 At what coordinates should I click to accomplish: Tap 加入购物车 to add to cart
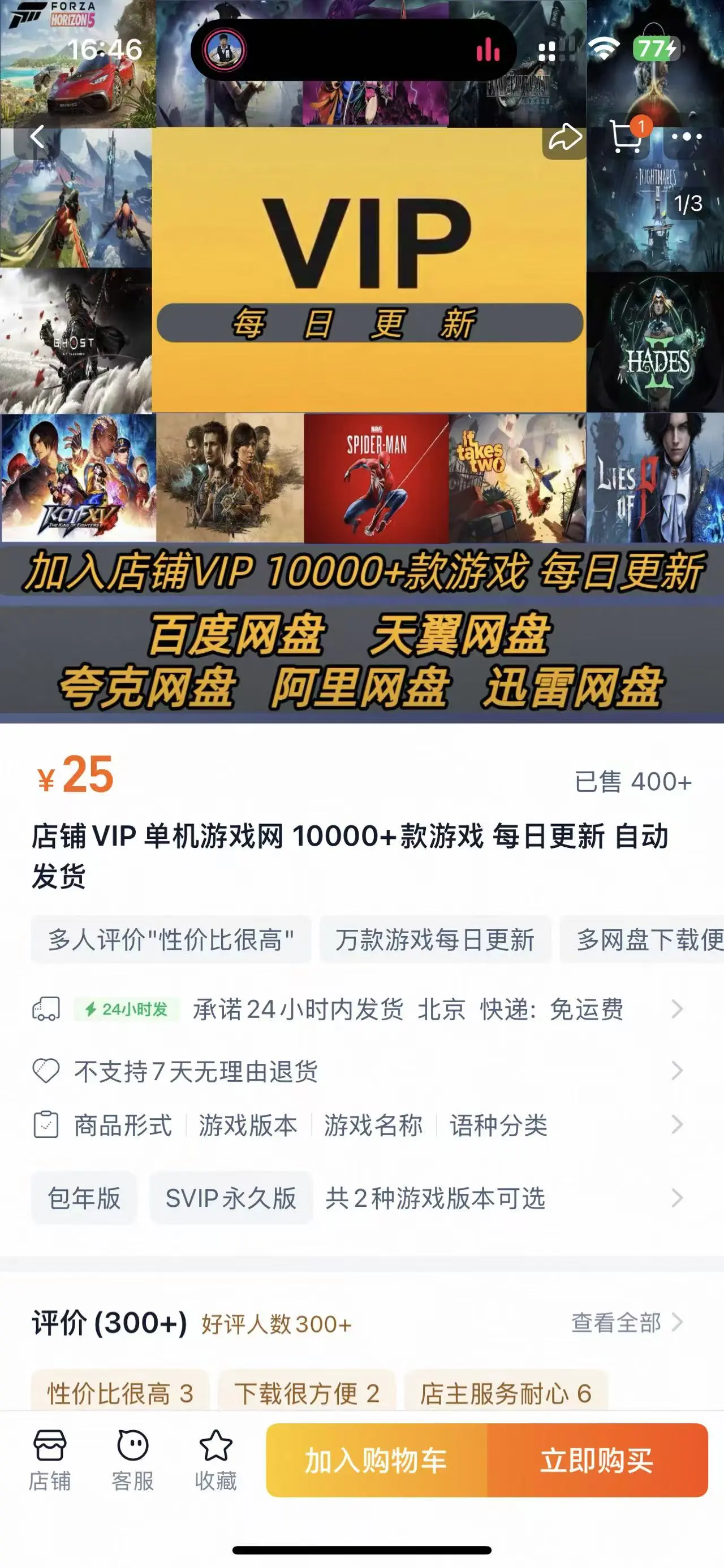click(x=376, y=1460)
